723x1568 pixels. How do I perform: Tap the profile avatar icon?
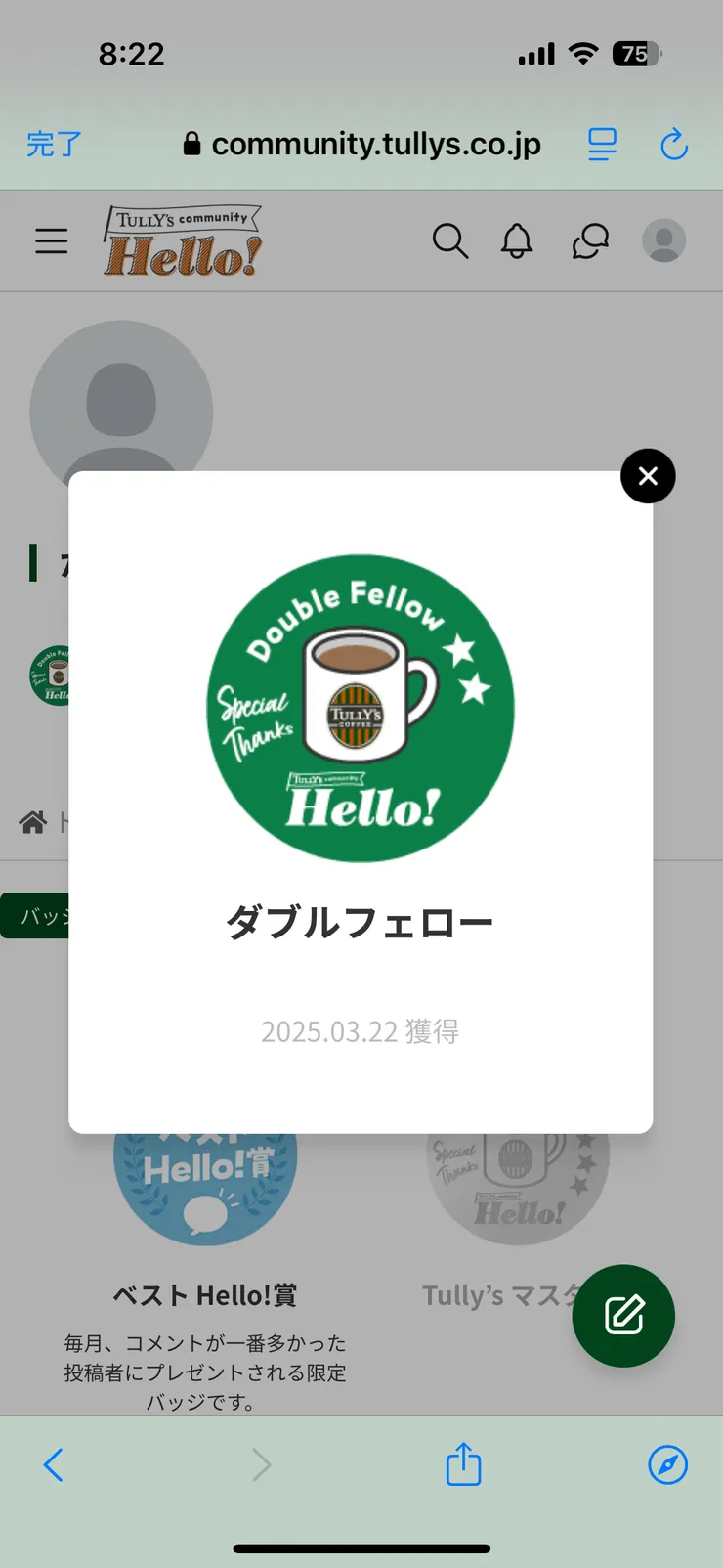click(x=663, y=241)
